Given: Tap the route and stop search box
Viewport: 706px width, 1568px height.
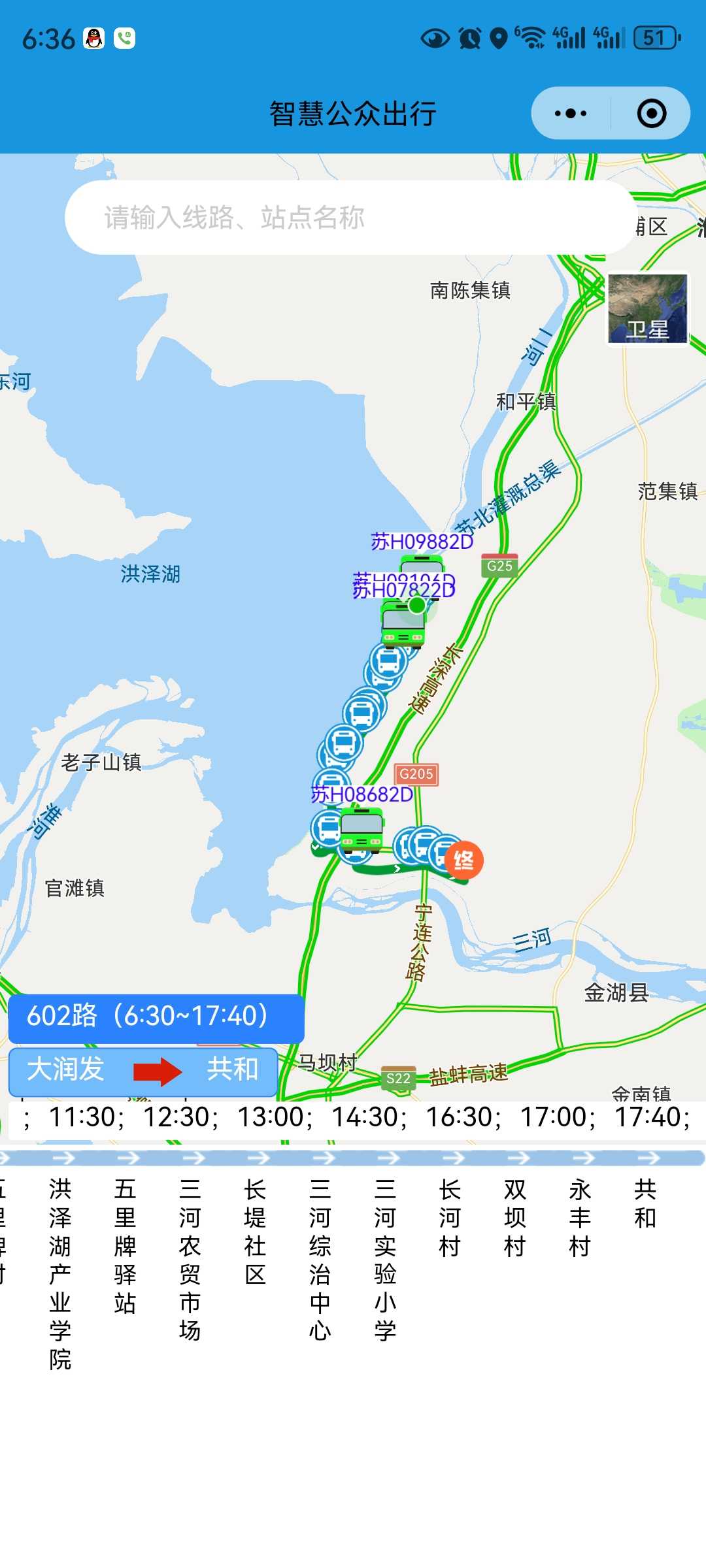Looking at the screenshot, I should tap(350, 218).
